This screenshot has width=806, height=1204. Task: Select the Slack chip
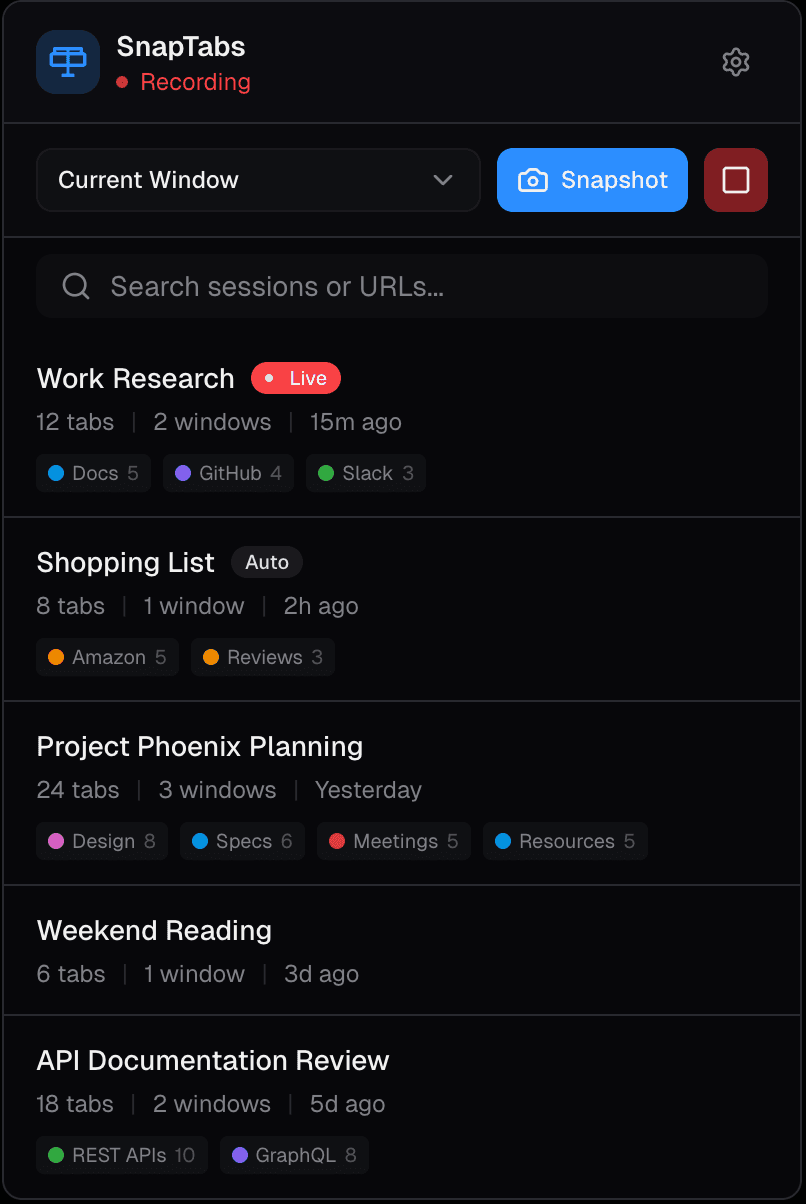365,473
